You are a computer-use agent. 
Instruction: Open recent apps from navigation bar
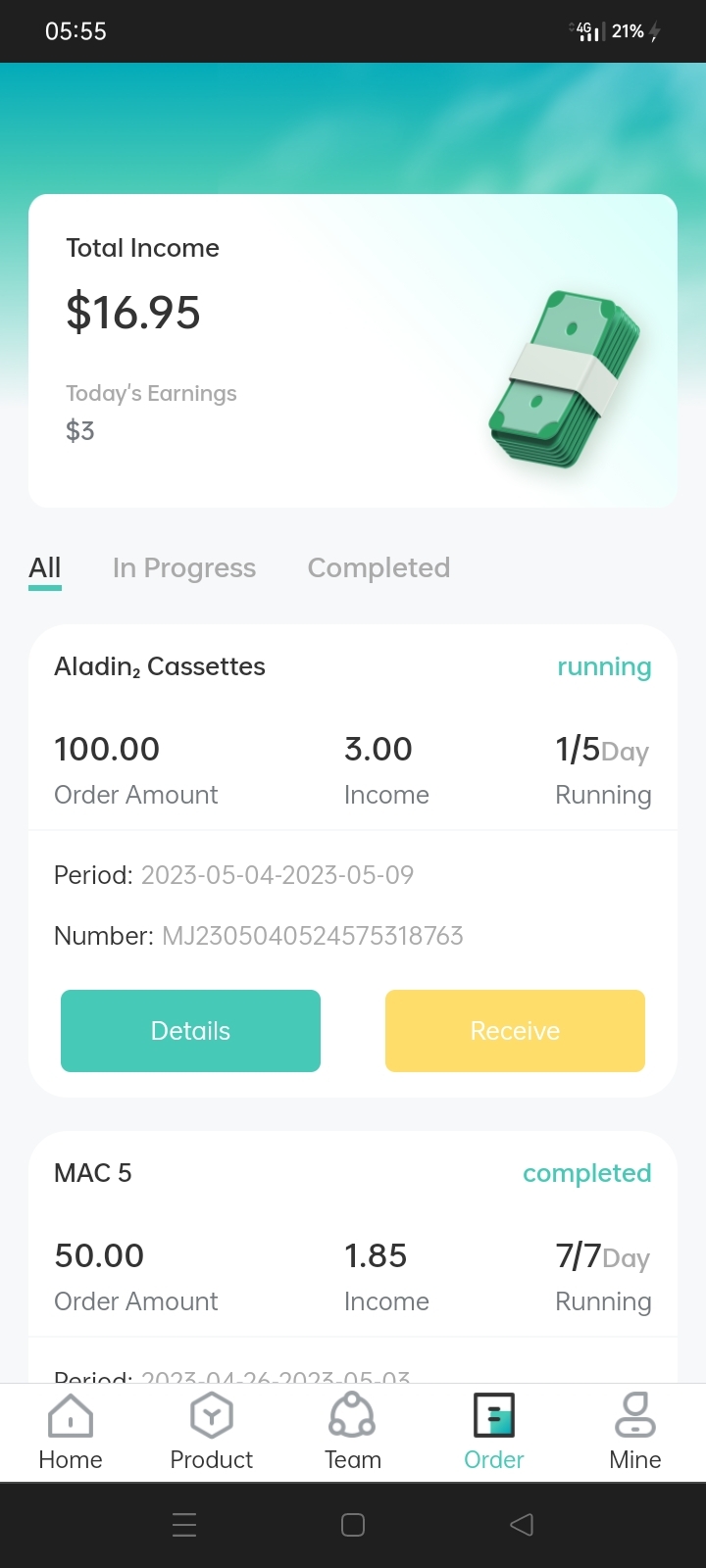184,1525
